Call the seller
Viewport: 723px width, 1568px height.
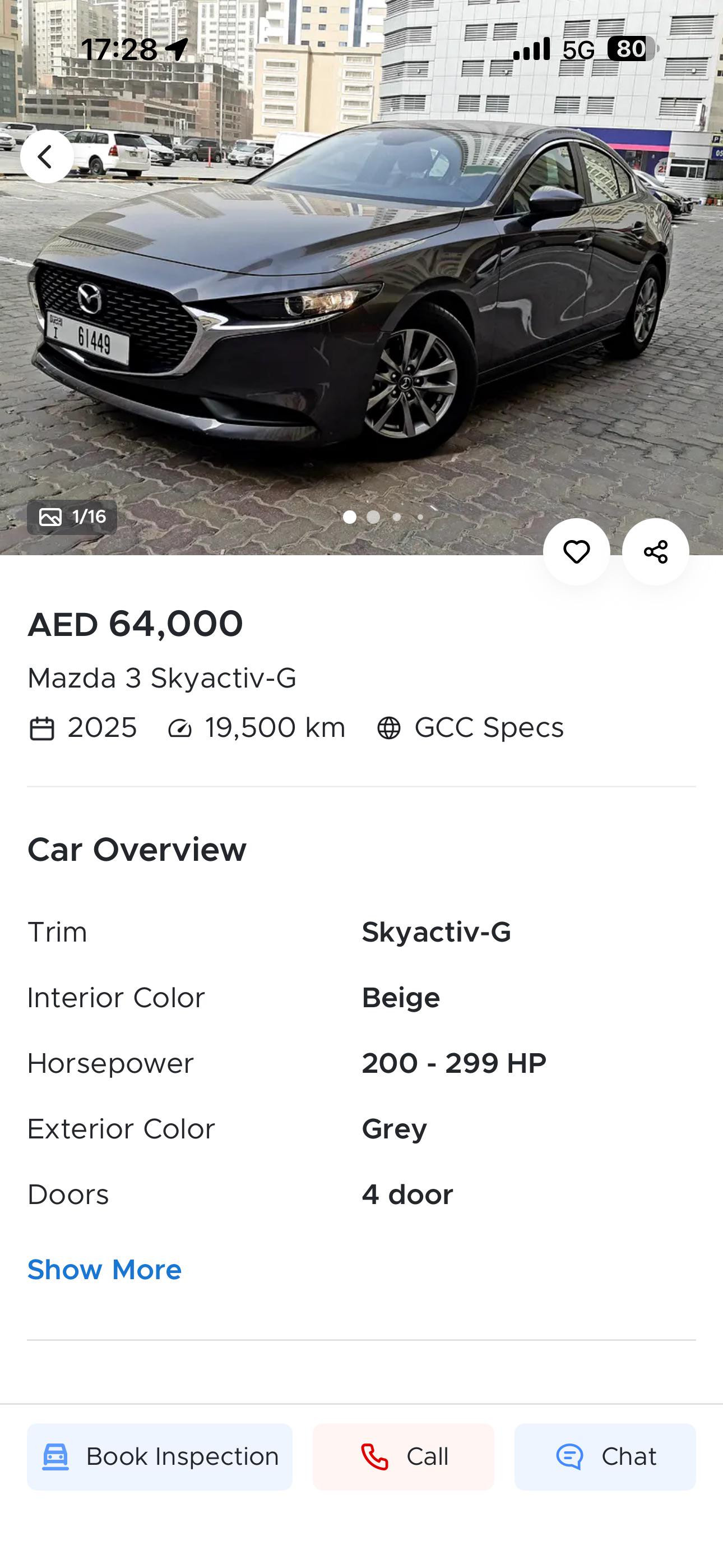tap(403, 1456)
